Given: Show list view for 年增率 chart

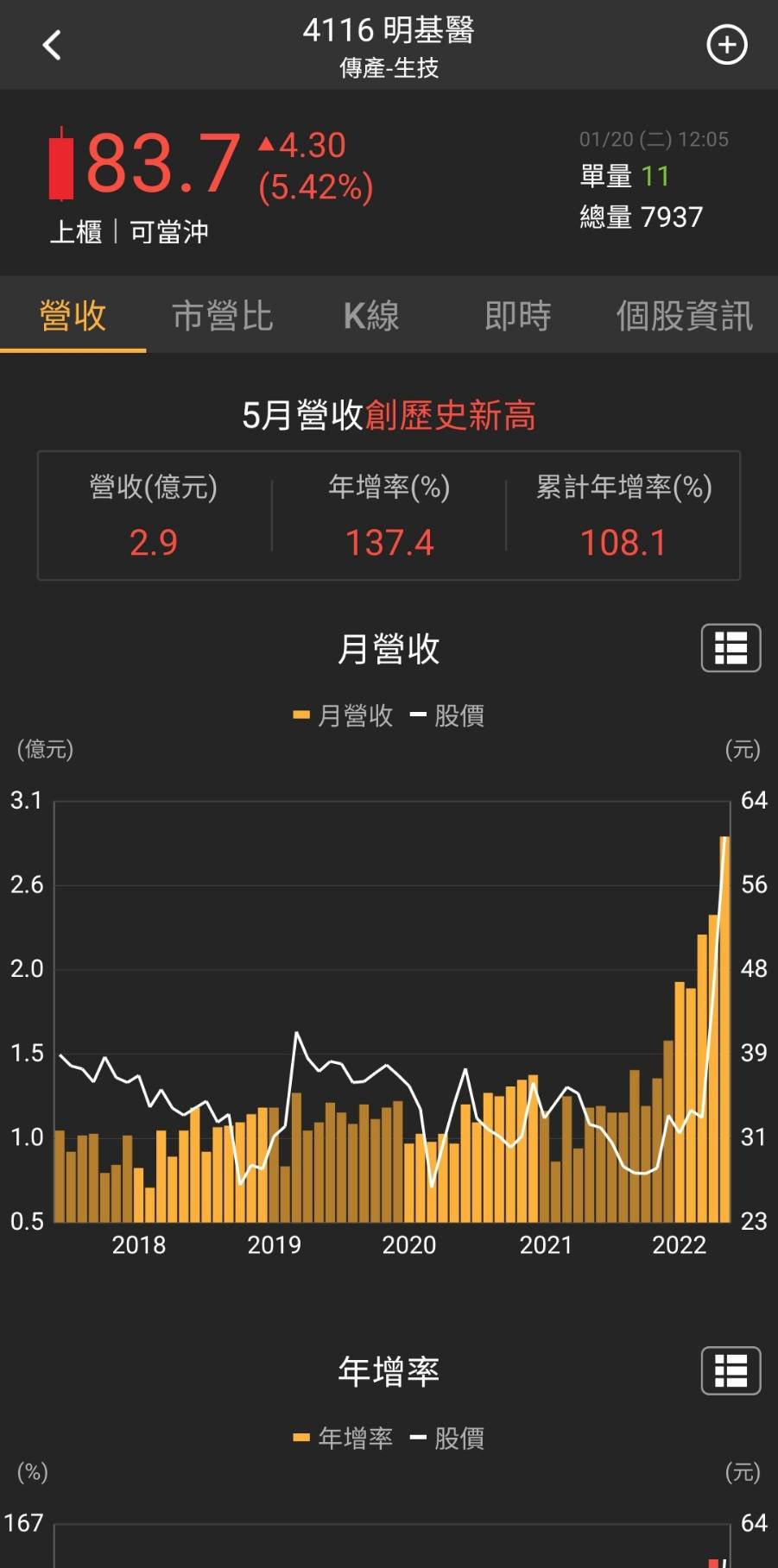Looking at the screenshot, I should click(x=731, y=1370).
